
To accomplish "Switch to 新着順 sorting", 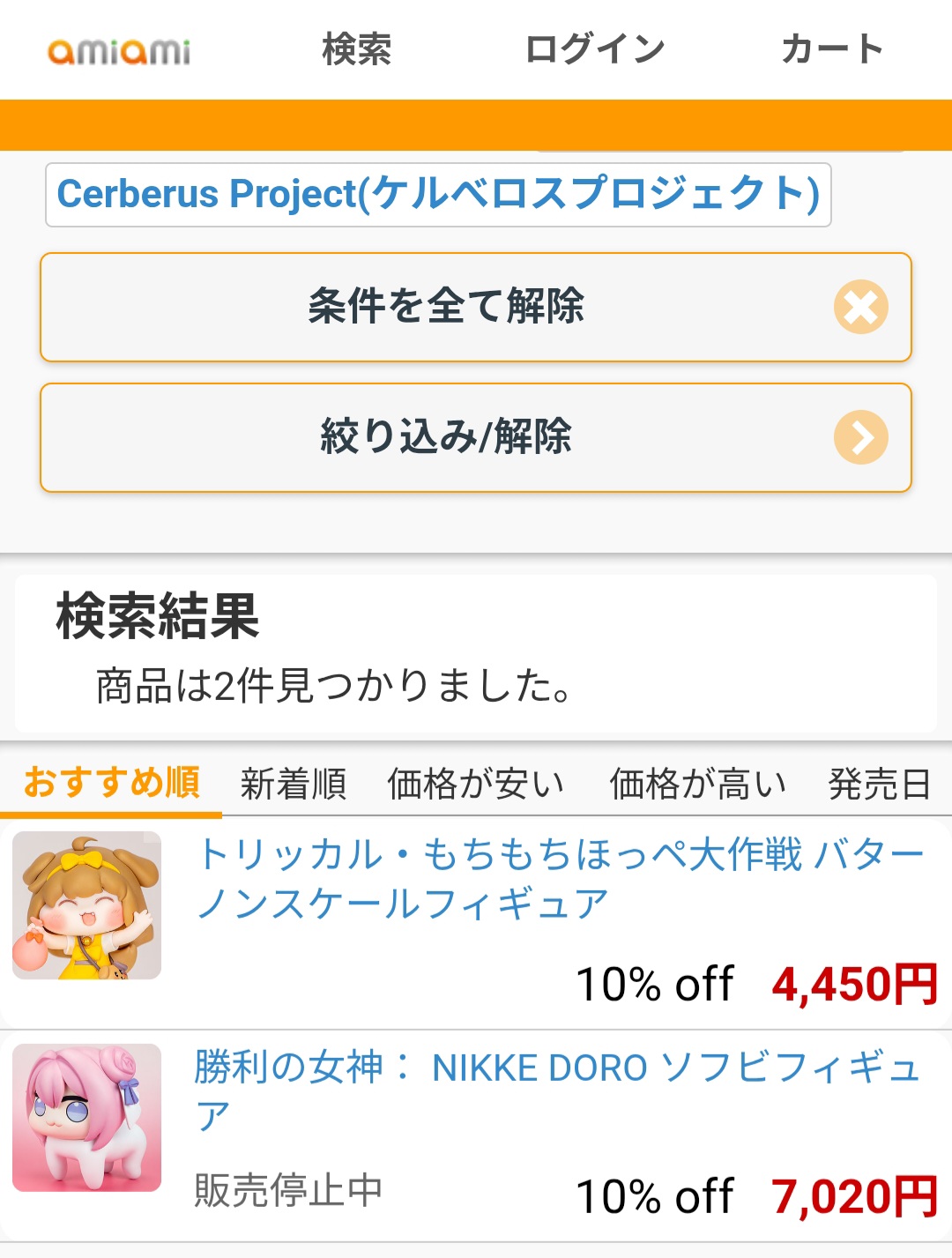I will (x=294, y=784).
